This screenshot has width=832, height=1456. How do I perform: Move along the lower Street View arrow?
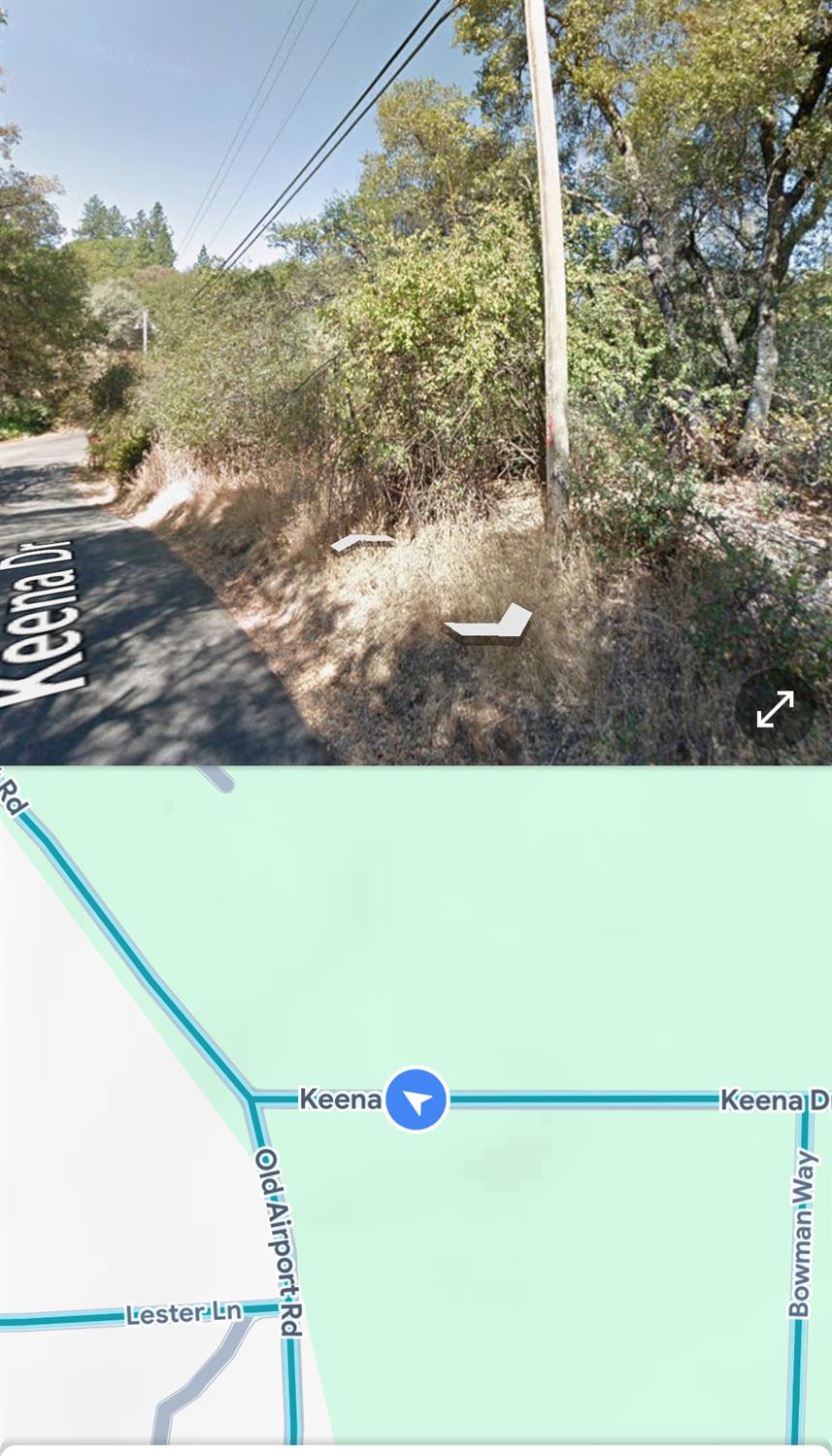(x=490, y=624)
